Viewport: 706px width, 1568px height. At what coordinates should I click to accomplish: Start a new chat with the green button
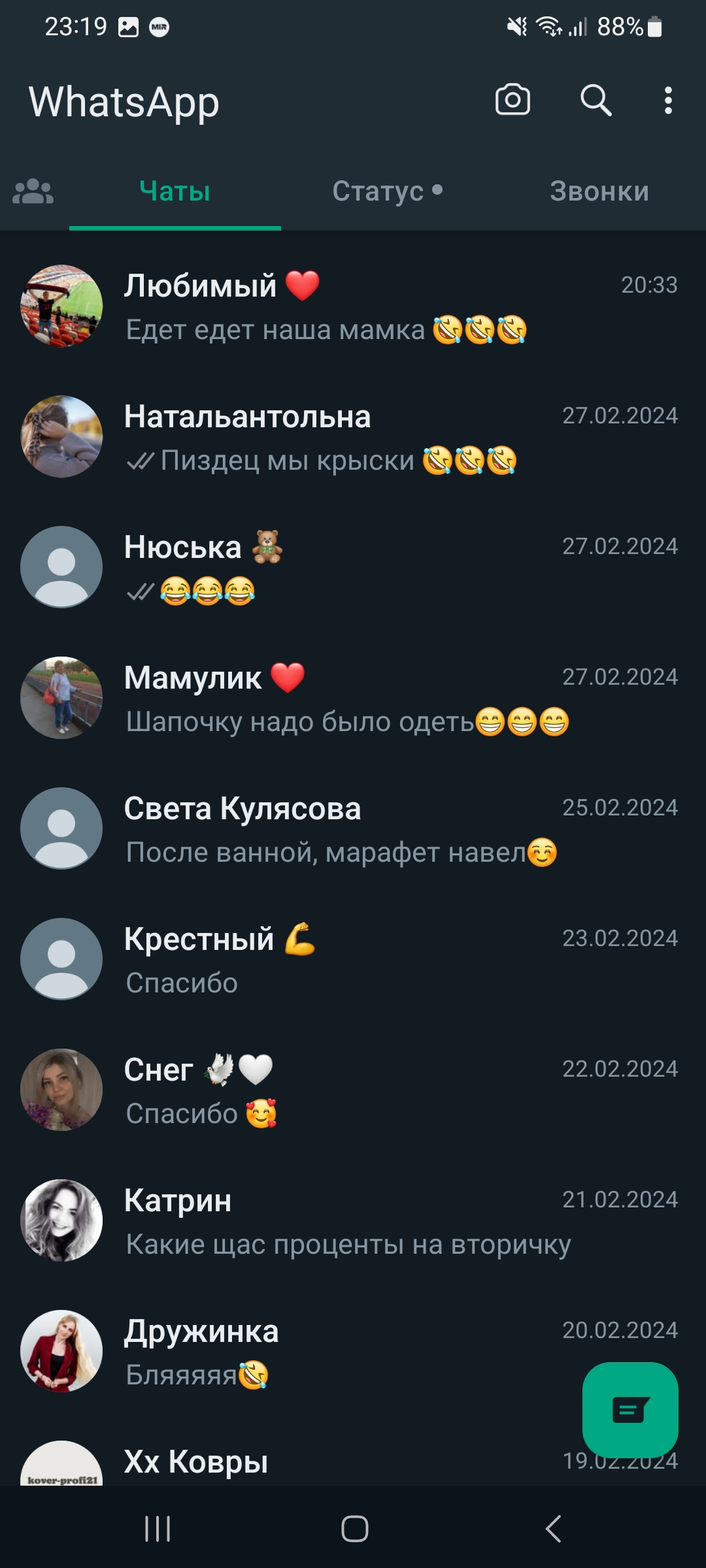pyautogui.click(x=630, y=1409)
